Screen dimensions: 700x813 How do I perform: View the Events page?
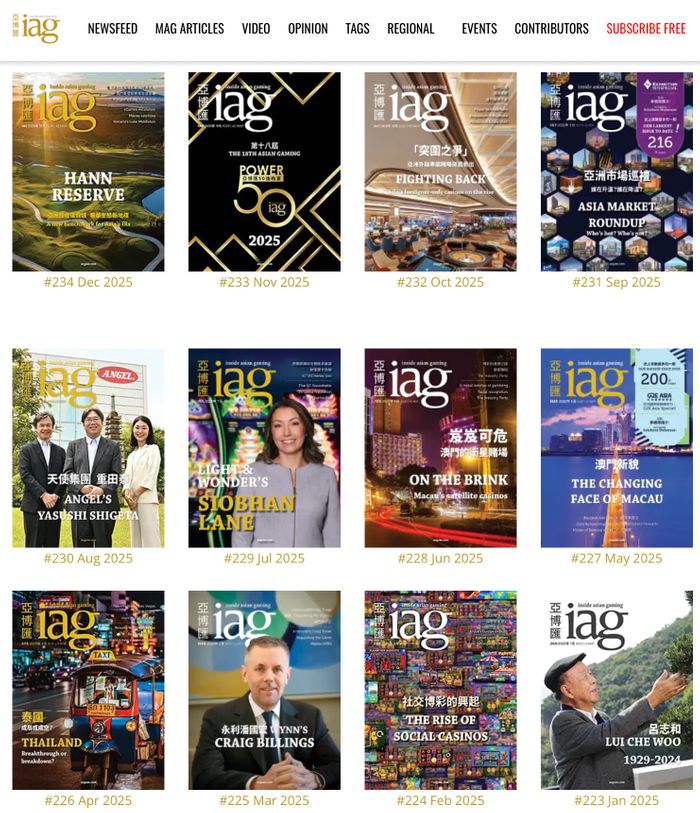[x=479, y=28]
